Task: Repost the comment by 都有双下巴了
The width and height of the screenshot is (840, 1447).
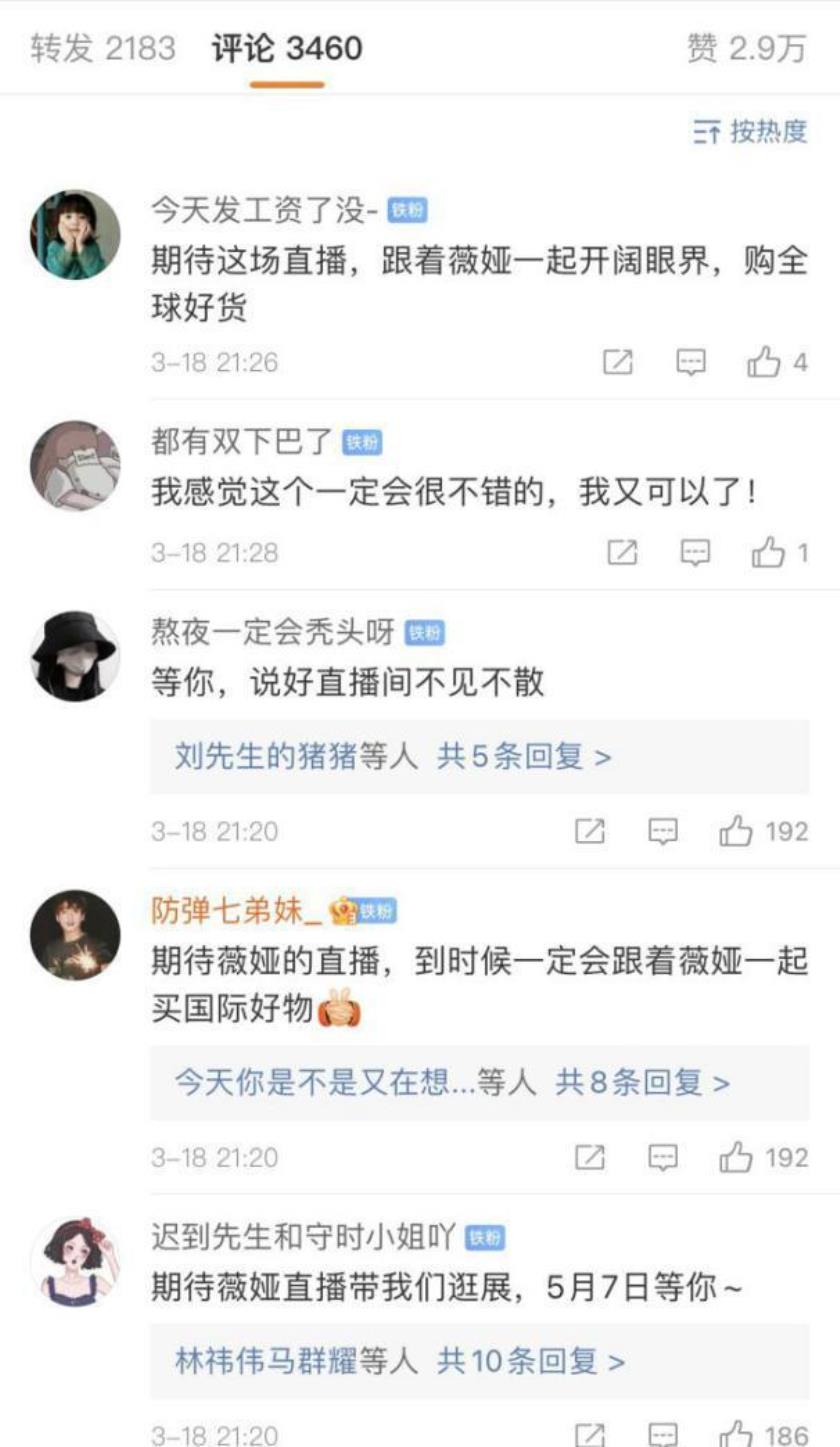Action: [x=622, y=552]
